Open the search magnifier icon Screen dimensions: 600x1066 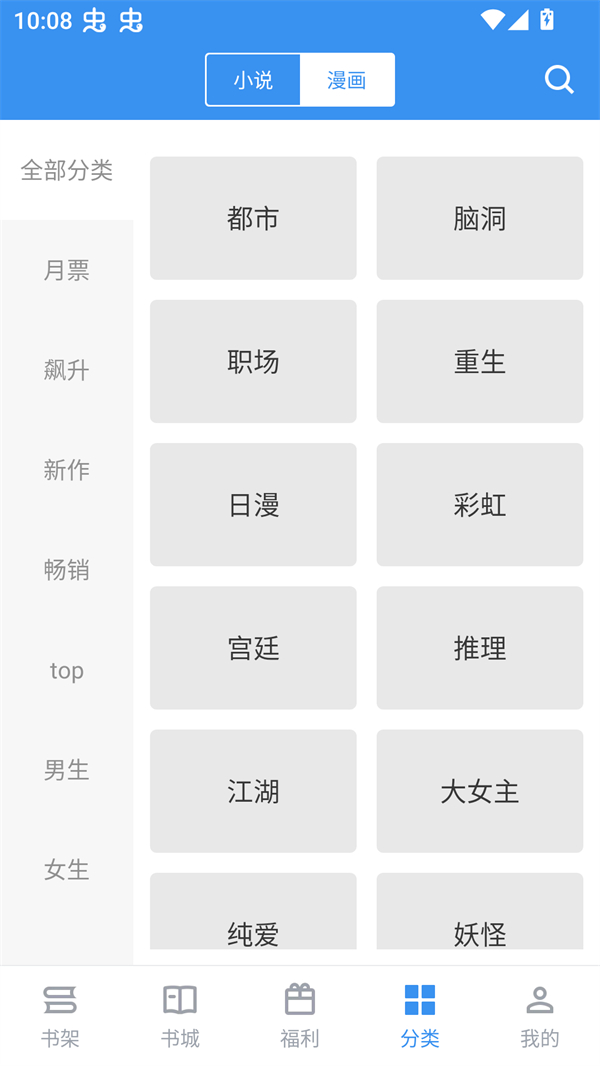click(559, 80)
